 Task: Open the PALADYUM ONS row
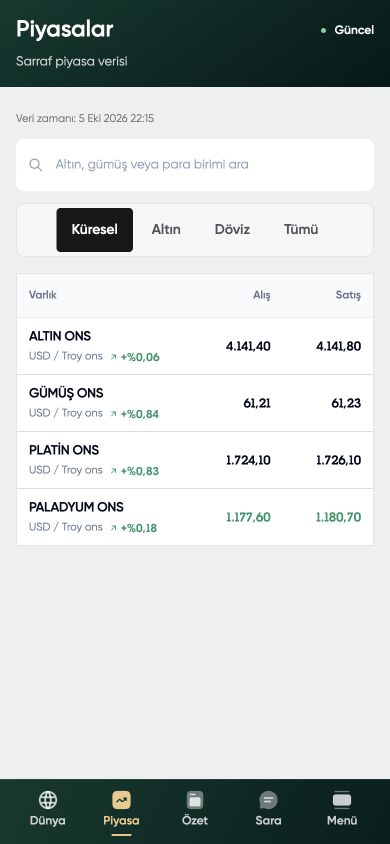[x=195, y=517]
